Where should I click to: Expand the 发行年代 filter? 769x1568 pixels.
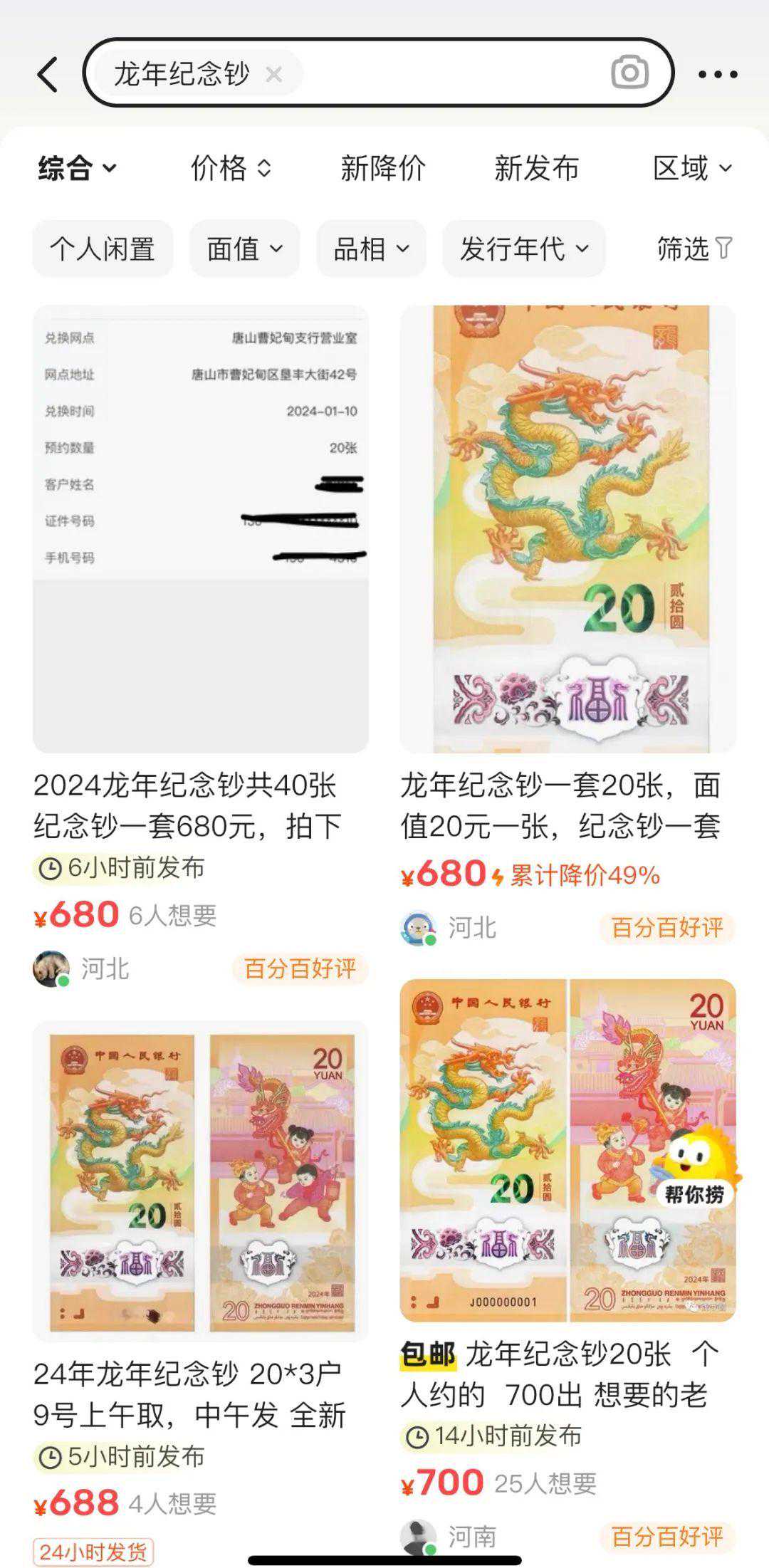(523, 249)
